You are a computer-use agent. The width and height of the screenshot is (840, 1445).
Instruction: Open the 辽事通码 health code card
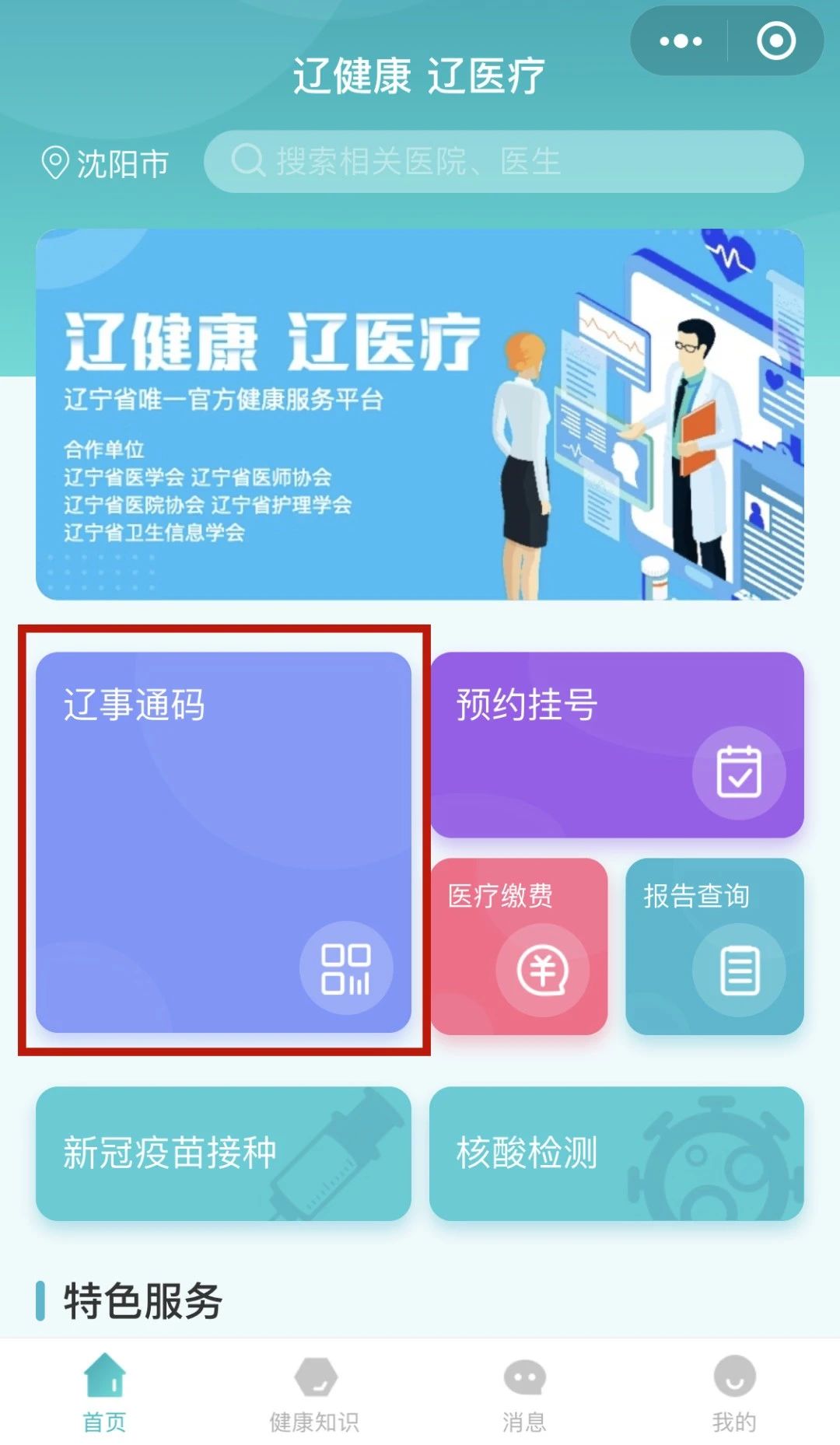[223, 842]
